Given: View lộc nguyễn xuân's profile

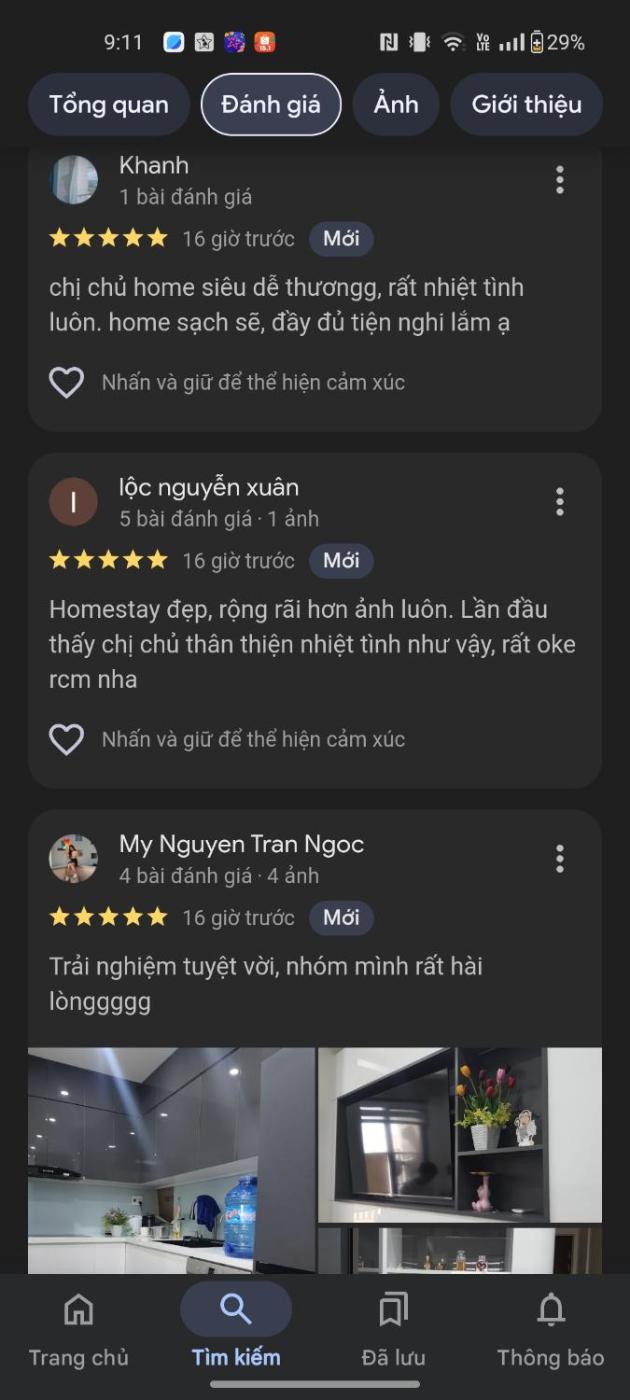Looking at the screenshot, I should (x=74, y=502).
